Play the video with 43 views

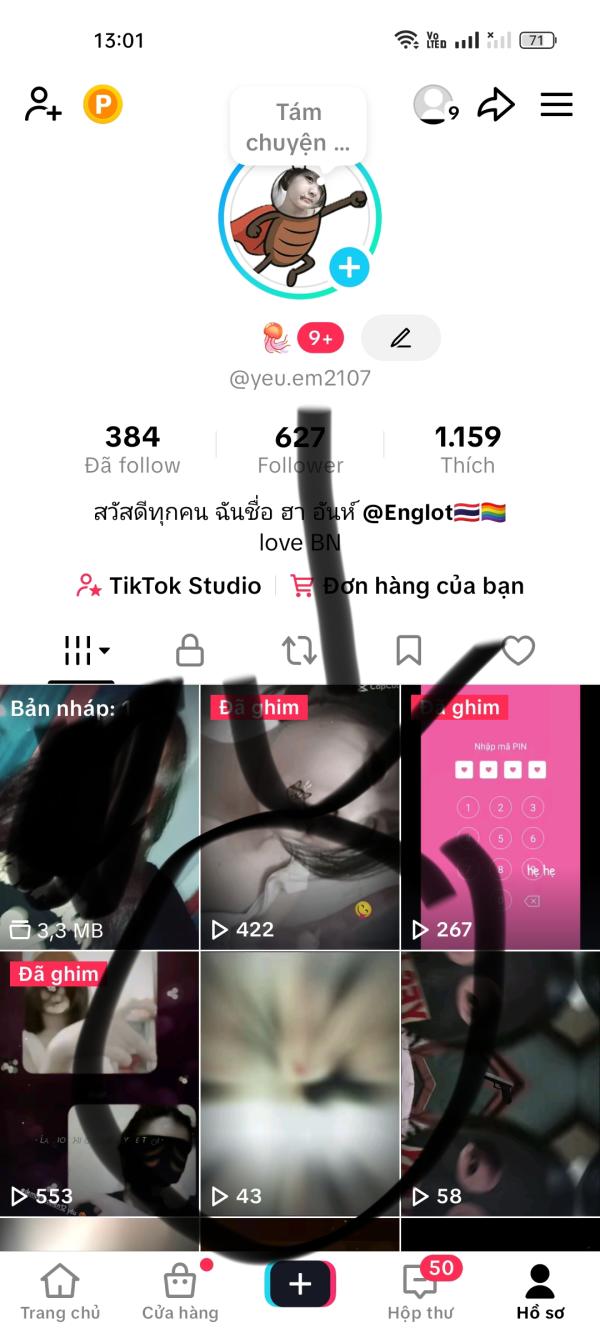point(300,1083)
